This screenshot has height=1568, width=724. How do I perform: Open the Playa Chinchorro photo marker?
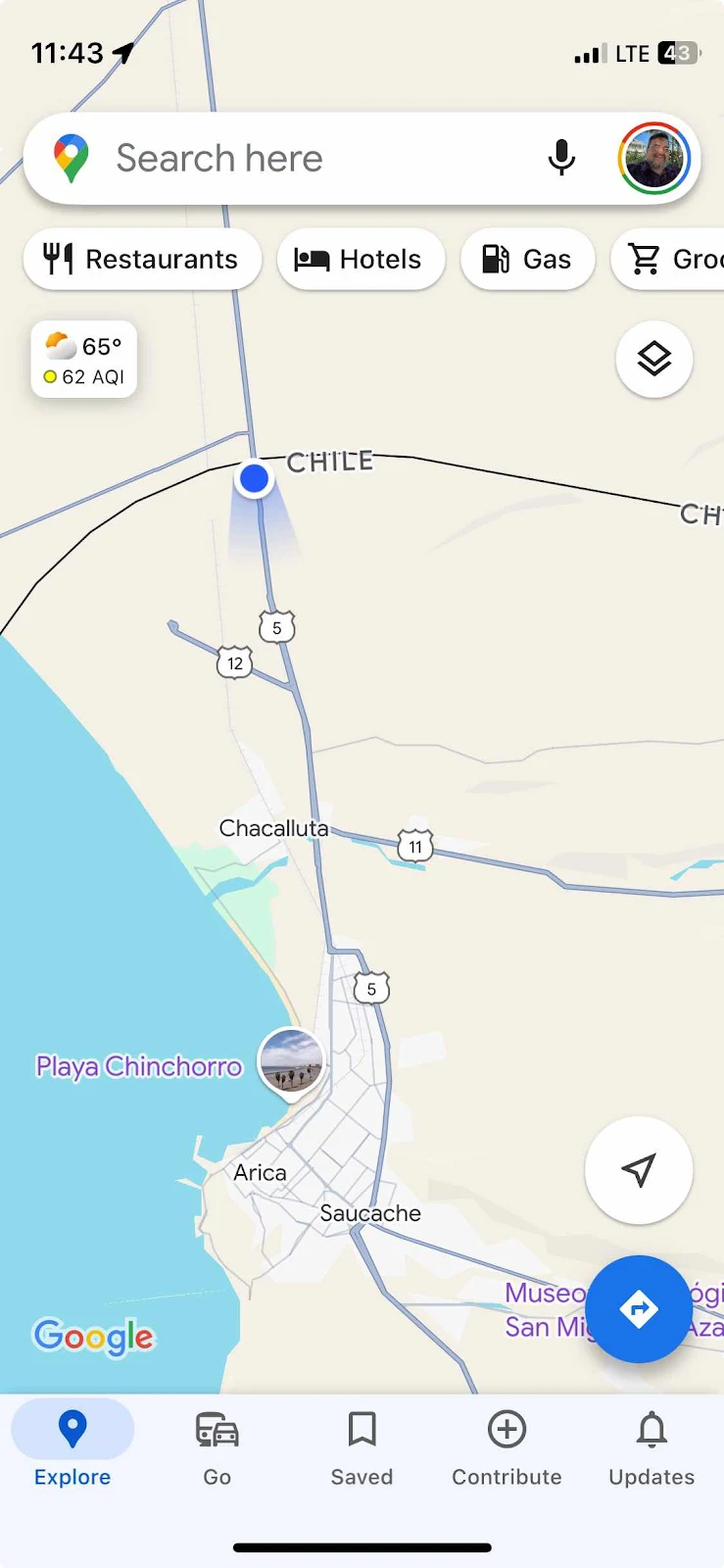[291, 1061]
